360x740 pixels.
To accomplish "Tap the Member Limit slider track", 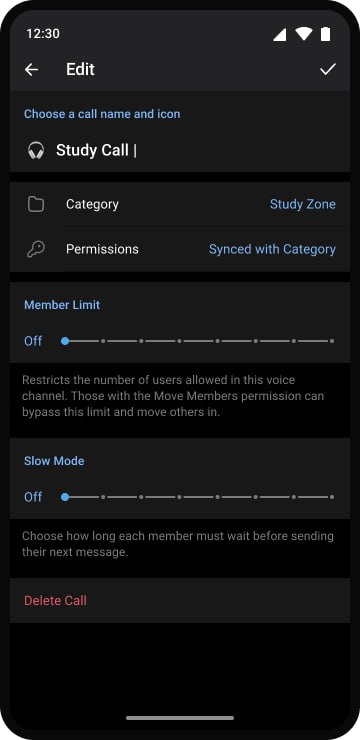I will [198, 341].
